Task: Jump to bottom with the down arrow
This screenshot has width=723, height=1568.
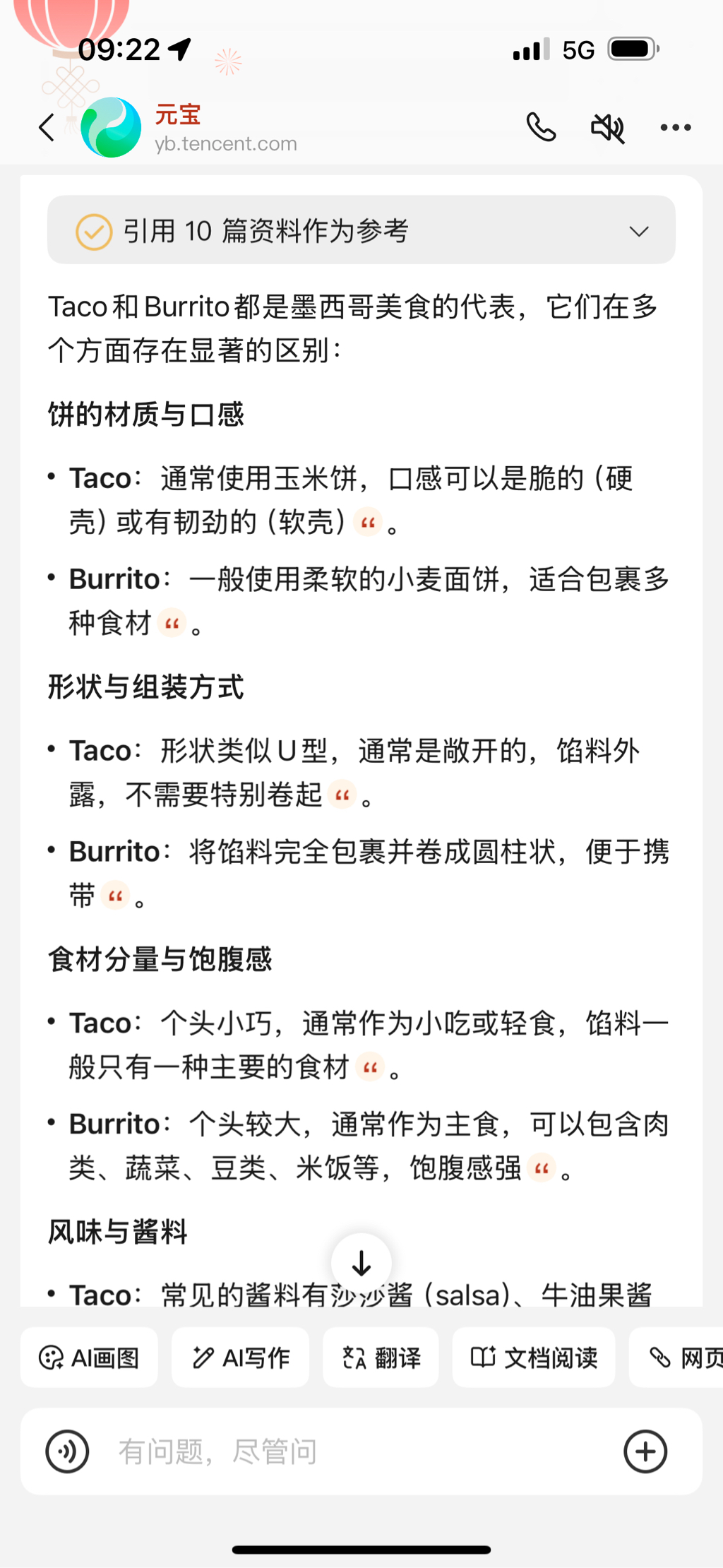Action: click(x=361, y=1263)
